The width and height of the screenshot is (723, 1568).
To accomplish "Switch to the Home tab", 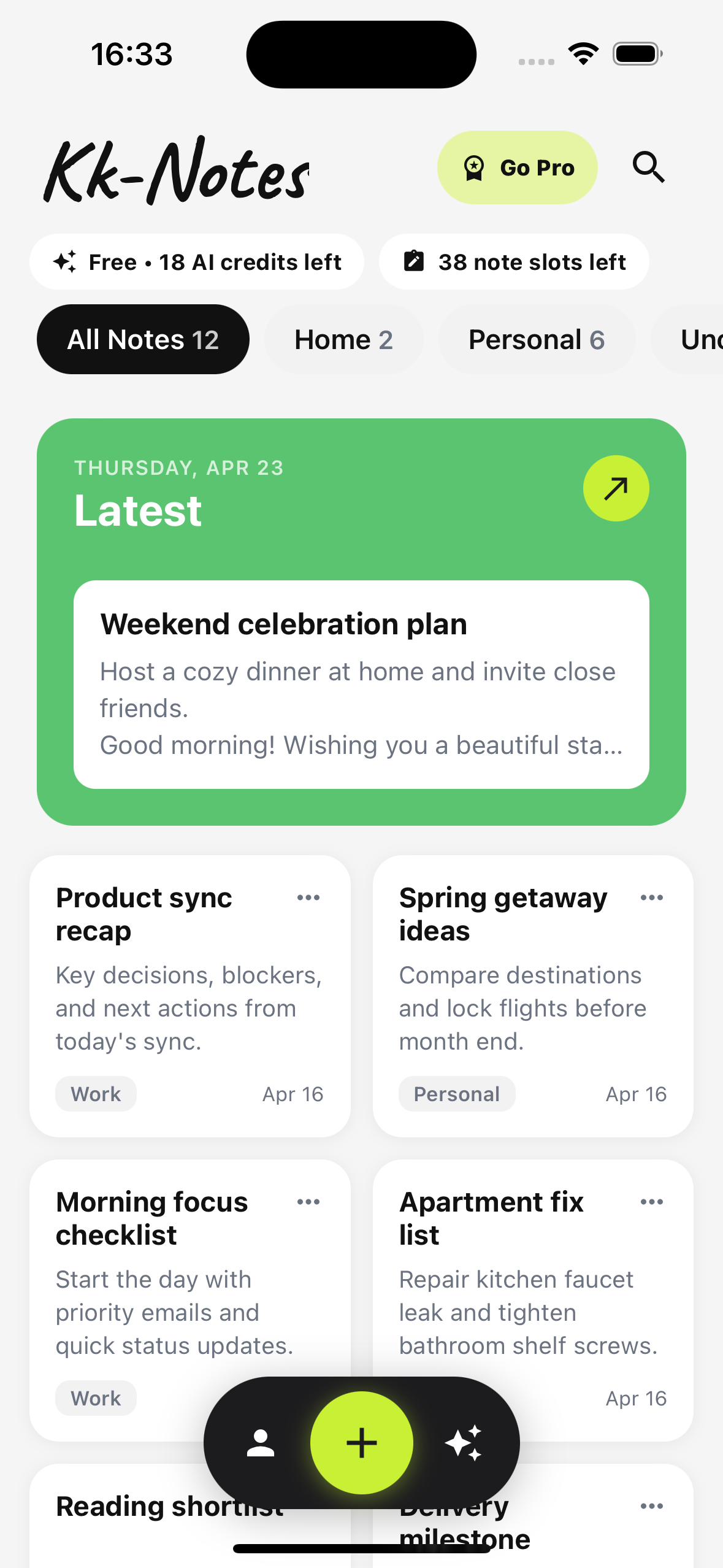I will (343, 339).
